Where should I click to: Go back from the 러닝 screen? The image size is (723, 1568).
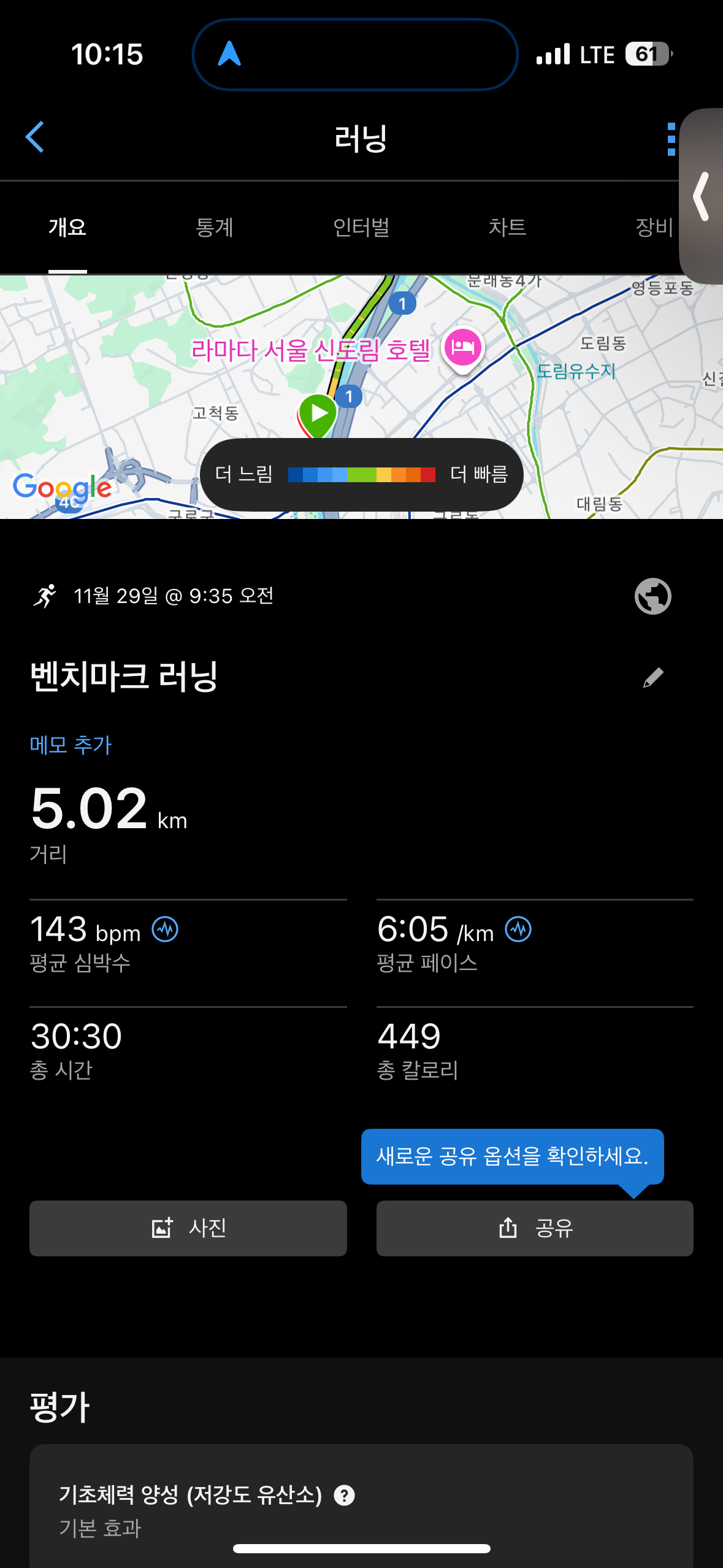pyautogui.click(x=35, y=137)
